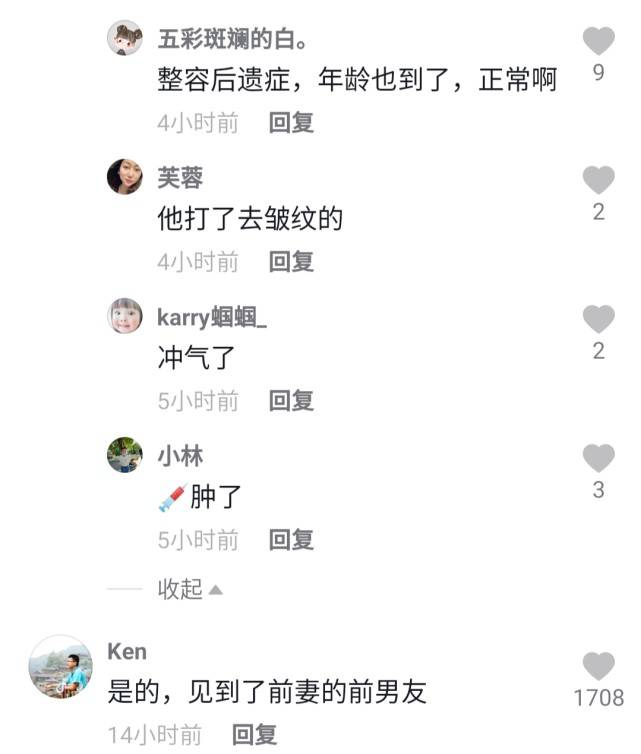
Task: Like karry蝈蝈_'s comment
Action: (598, 319)
